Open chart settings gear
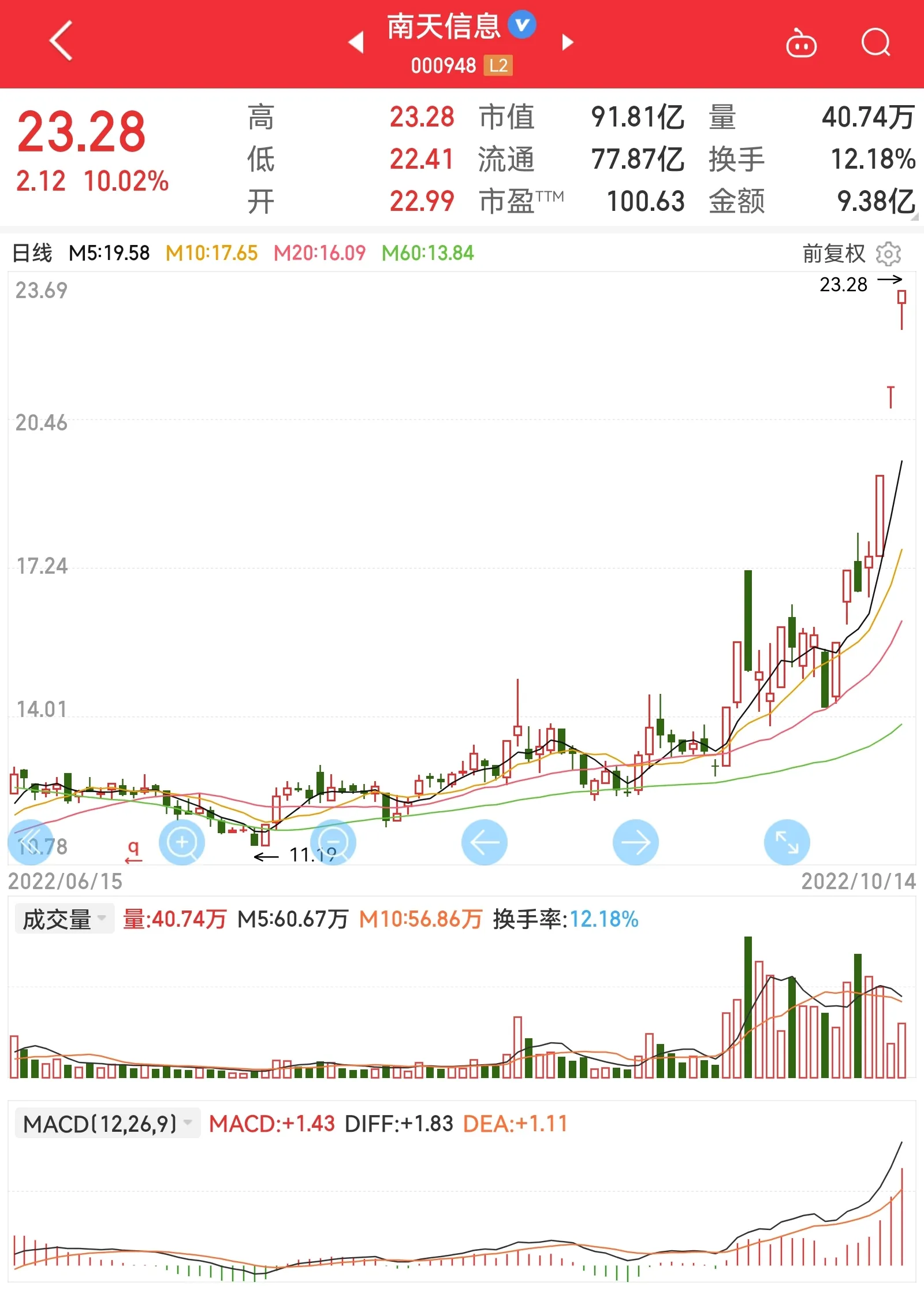924x1293 pixels. (x=888, y=254)
